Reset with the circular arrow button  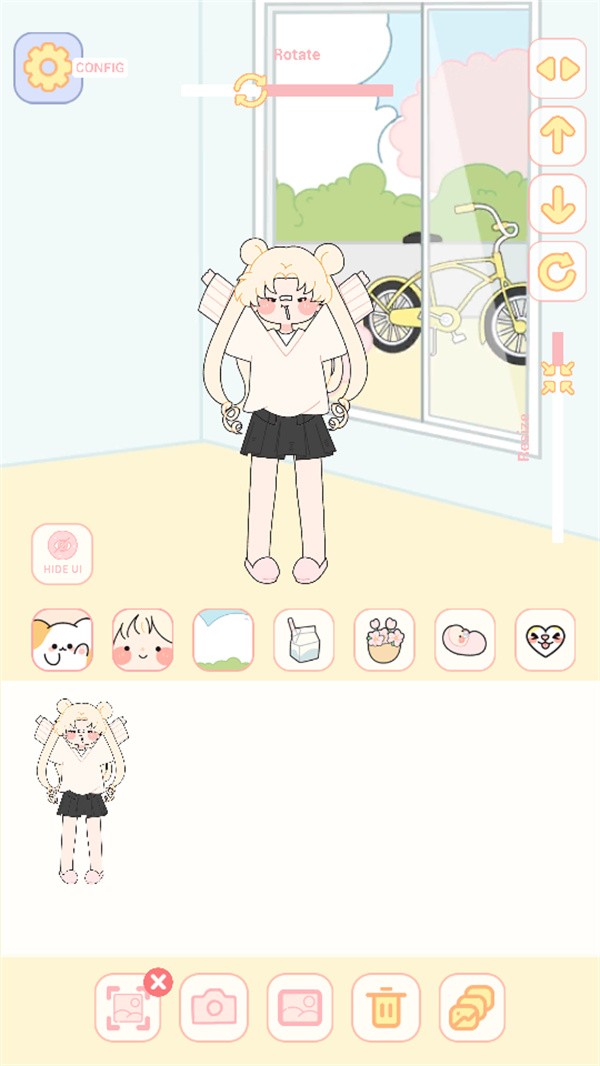coord(557,271)
